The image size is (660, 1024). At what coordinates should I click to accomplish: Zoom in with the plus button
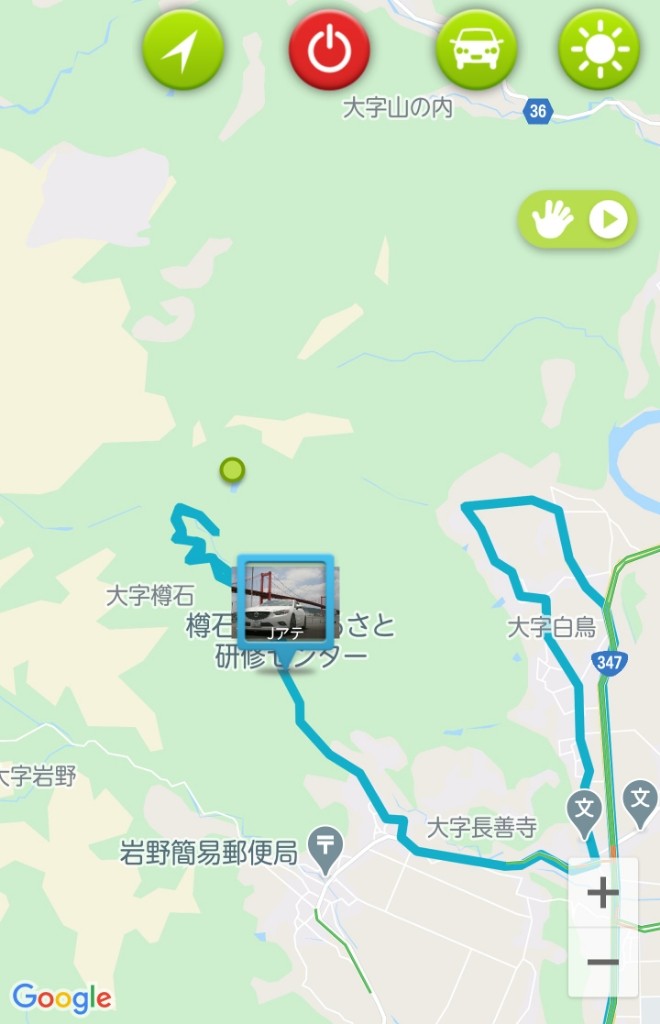603,893
